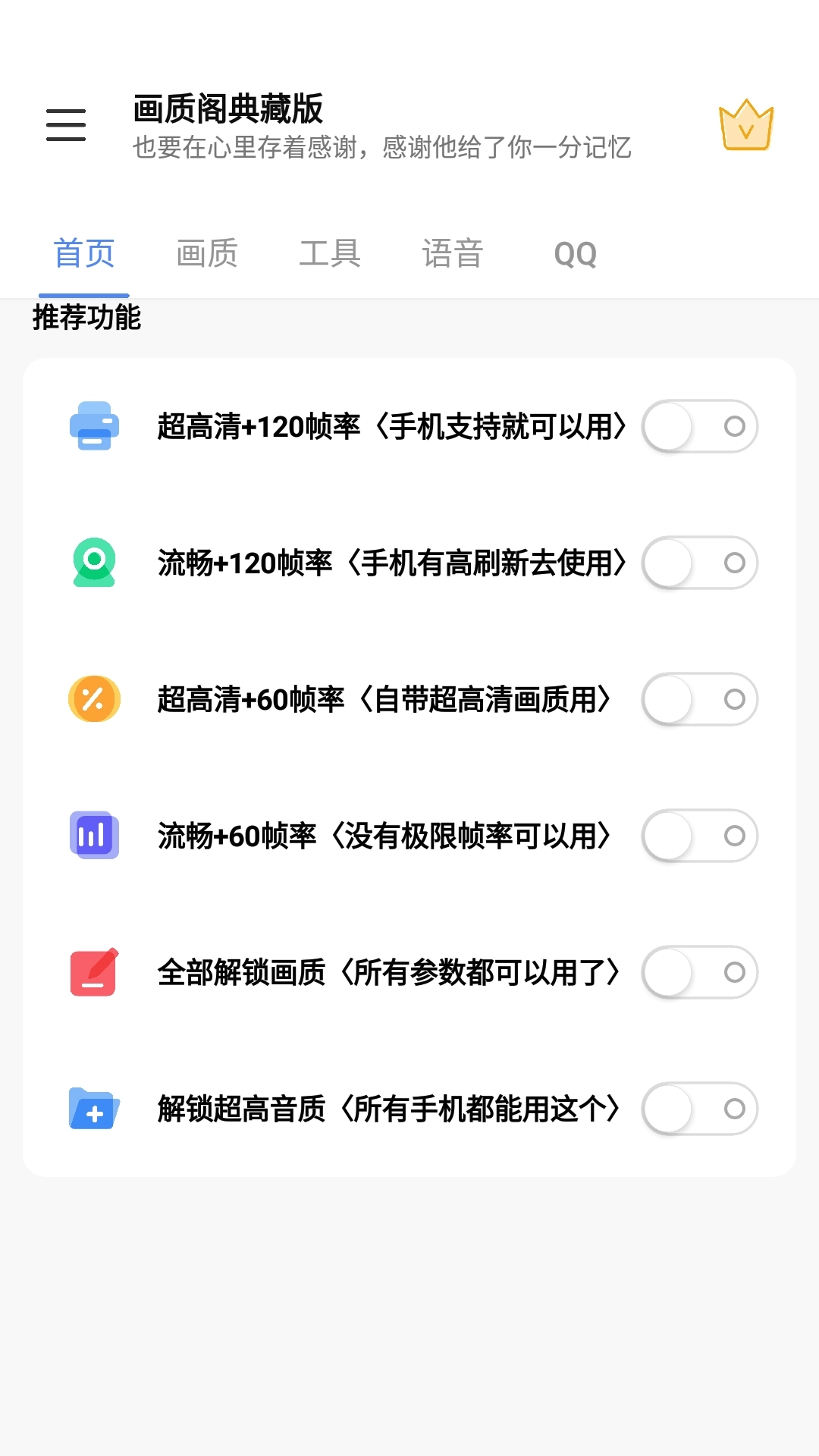Turn on the 解锁超高音质 toggle
Screen dimensions: 819x1456
point(699,1109)
